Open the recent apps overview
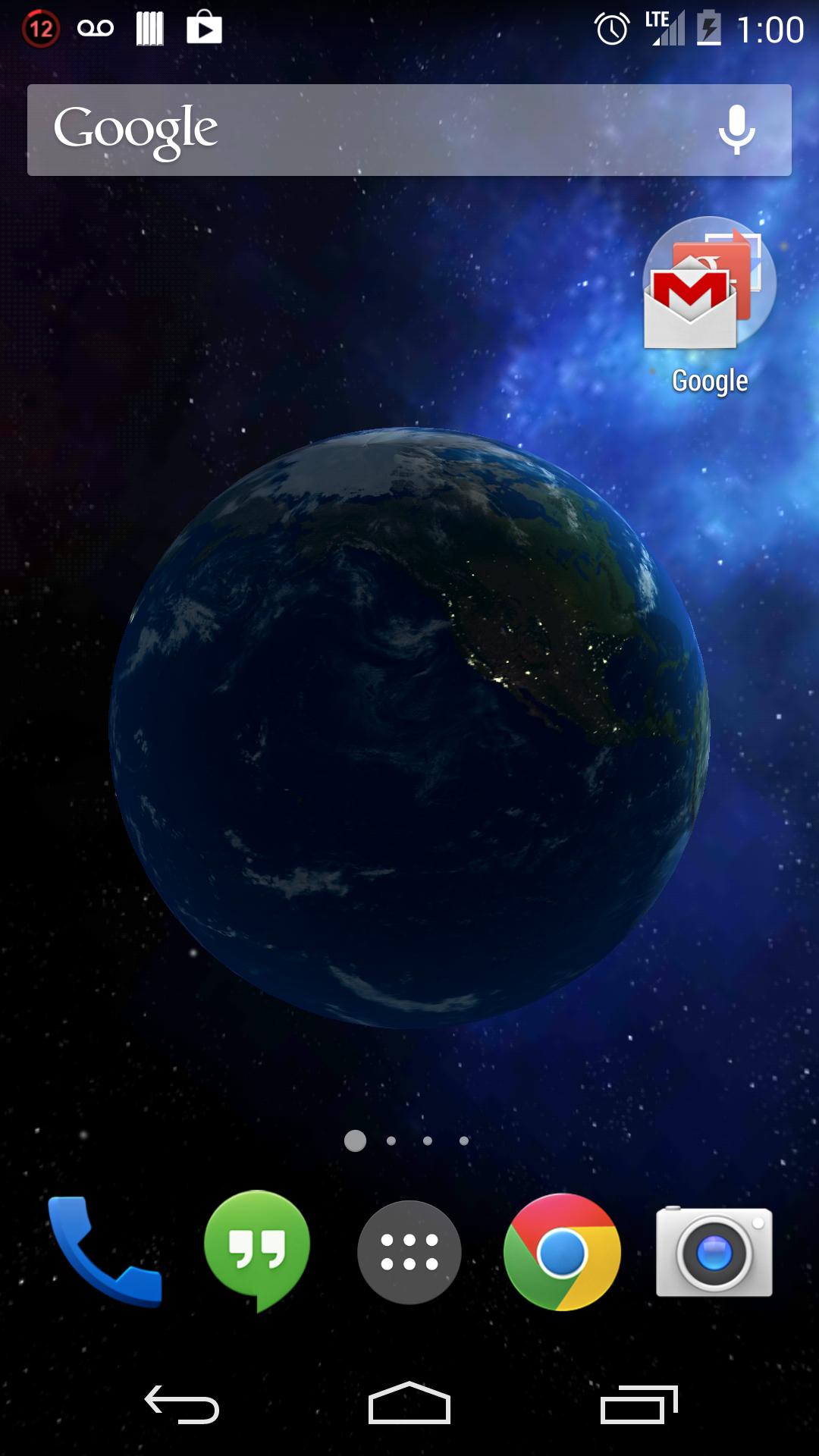 [638, 1404]
